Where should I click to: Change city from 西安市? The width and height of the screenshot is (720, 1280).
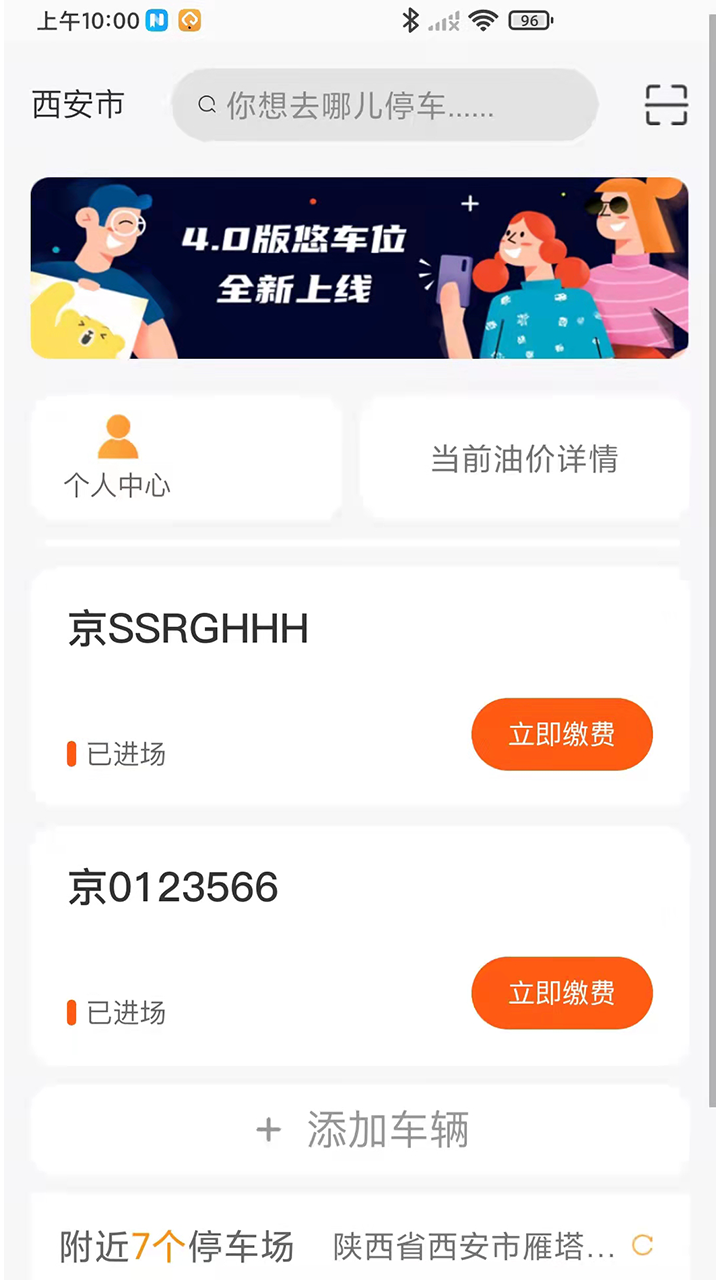(x=78, y=105)
